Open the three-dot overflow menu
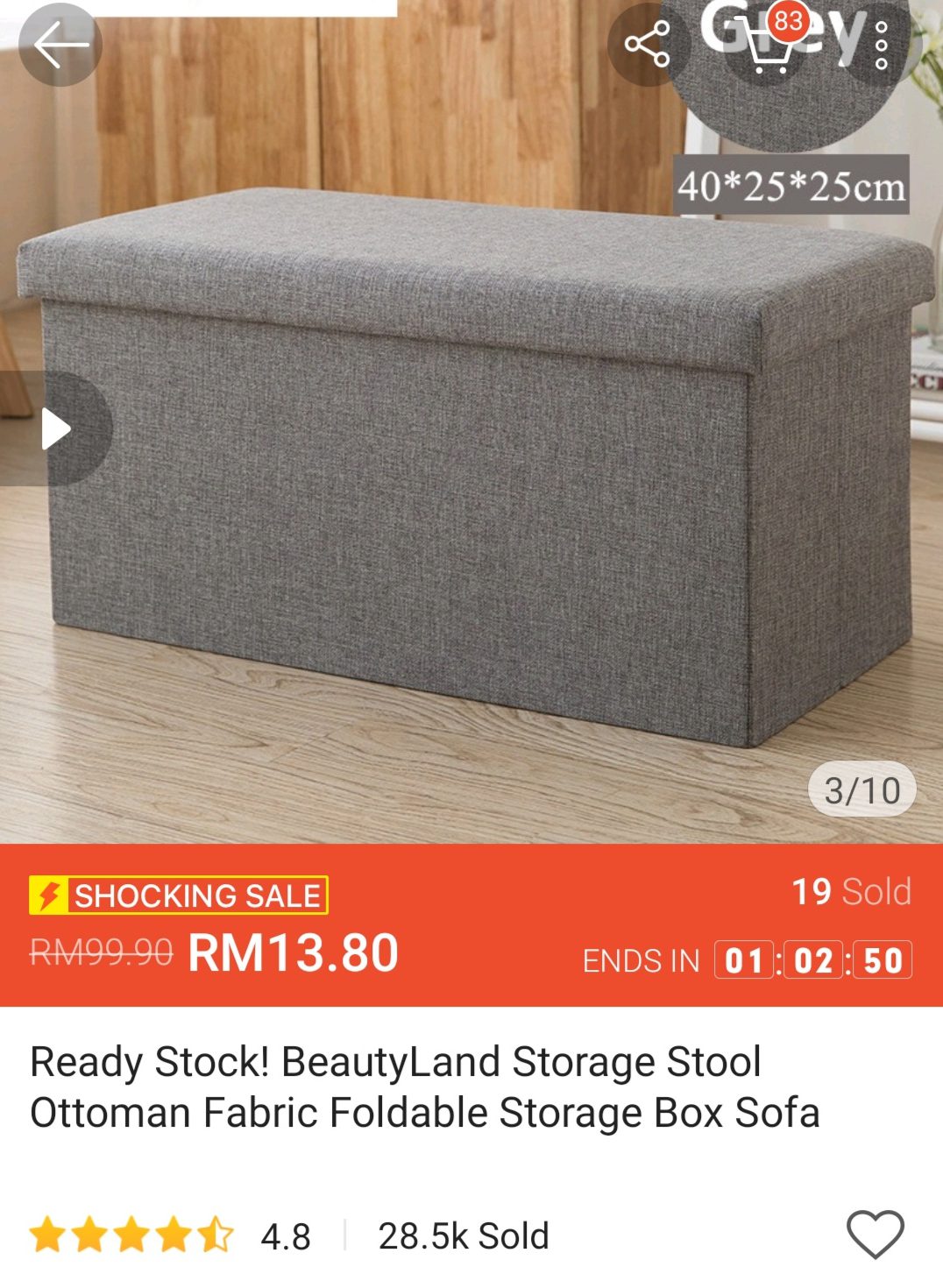943x1288 pixels. tap(881, 46)
